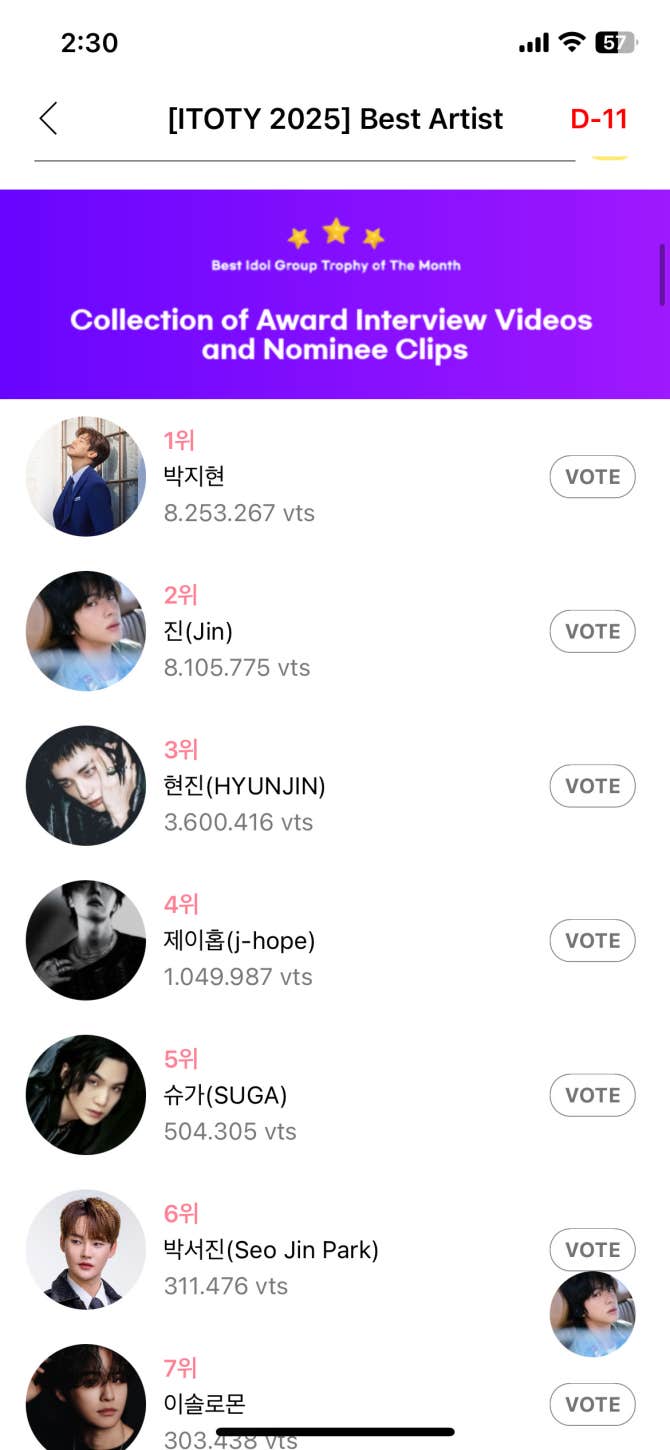The height and width of the screenshot is (1450, 670).
Task: Vote for 진(Jin)
Action: [x=592, y=632]
